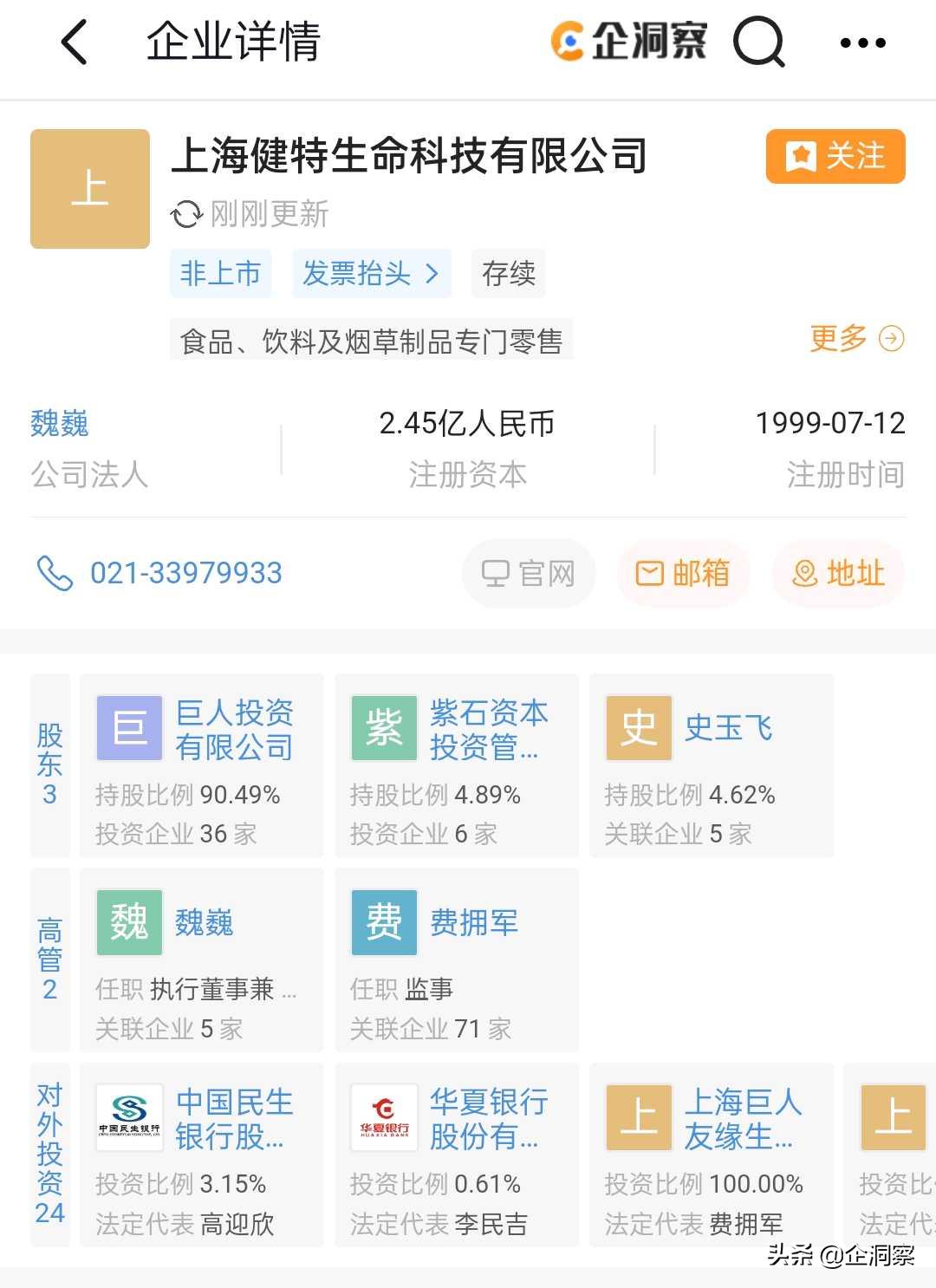This screenshot has height=1288, width=936.
Task: Tap the phone icon beside 021-33979933
Action: pyautogui.click(x=55, y=573)
